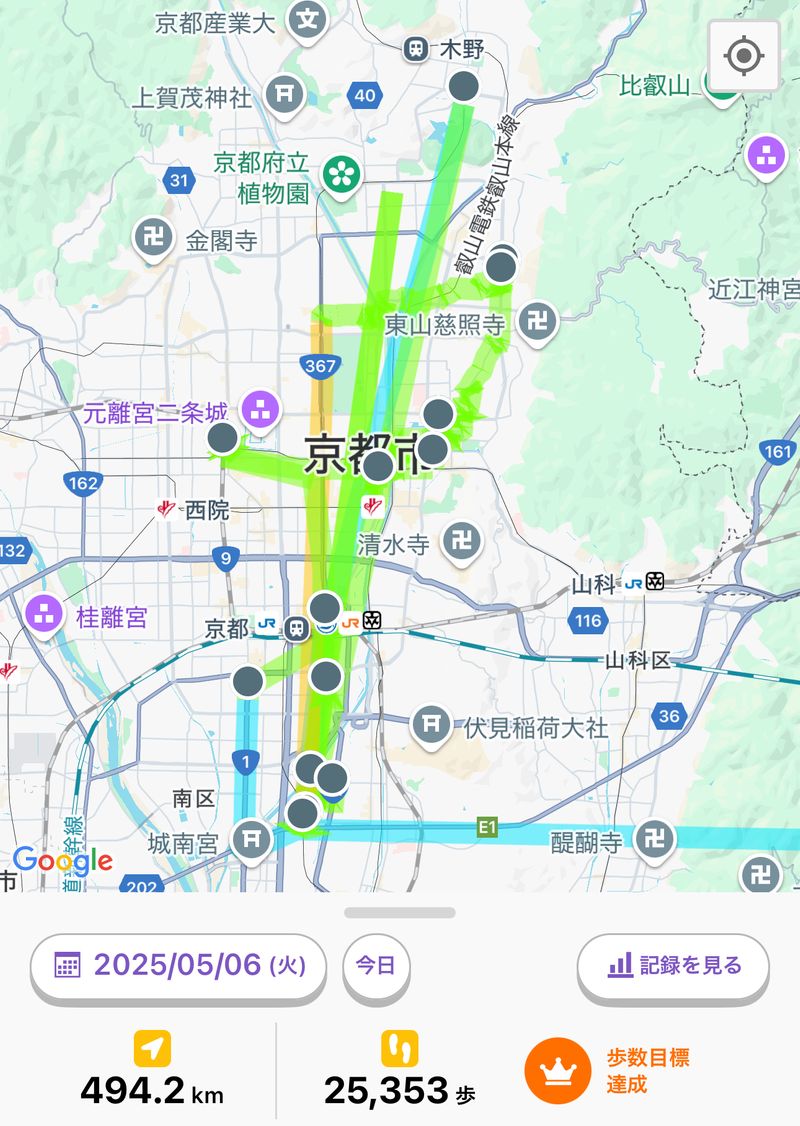The image size is (800, 1126).
Task: Select the 京都府立植物園 garden marker
Action: [x=340, y=174]
